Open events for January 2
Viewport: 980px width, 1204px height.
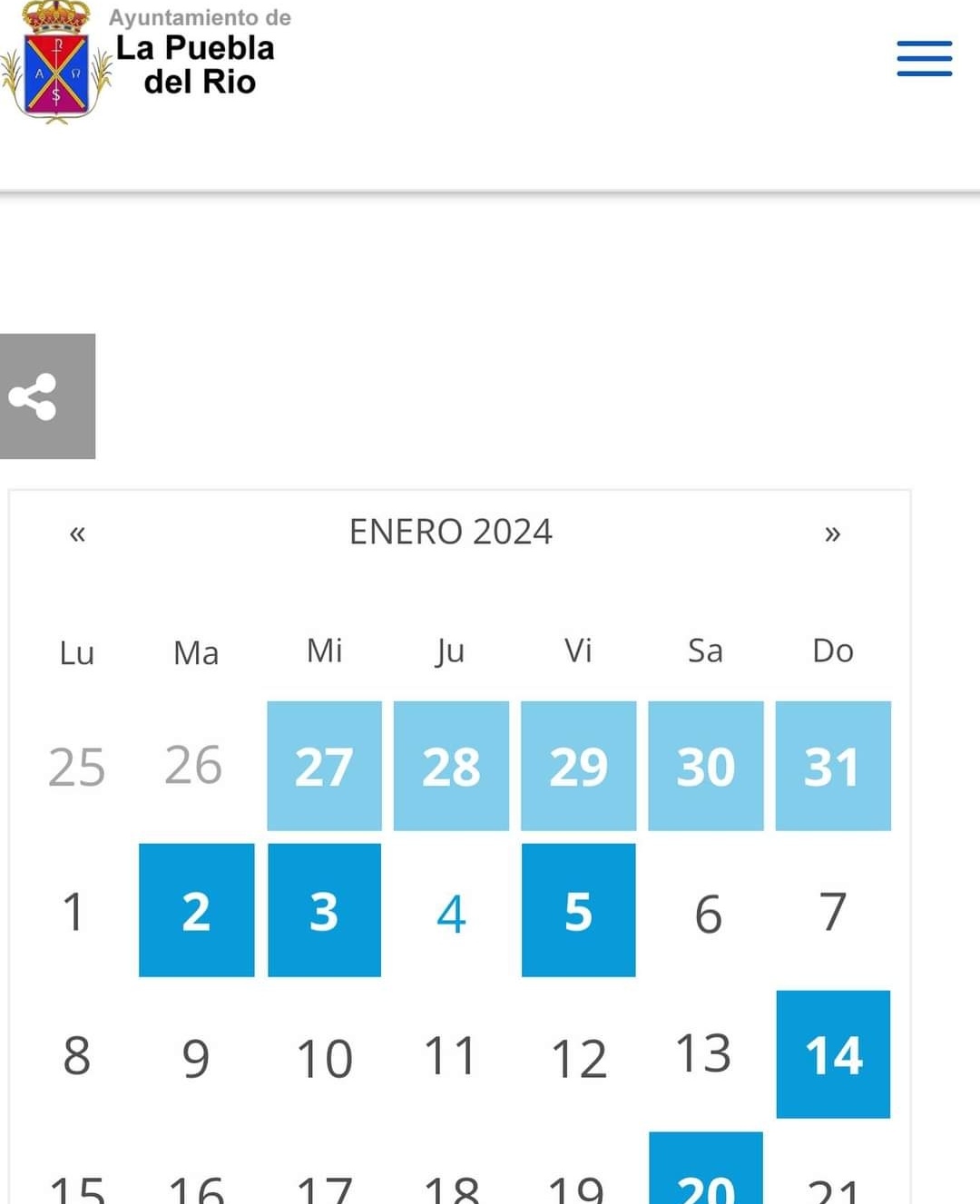[196, 913]
